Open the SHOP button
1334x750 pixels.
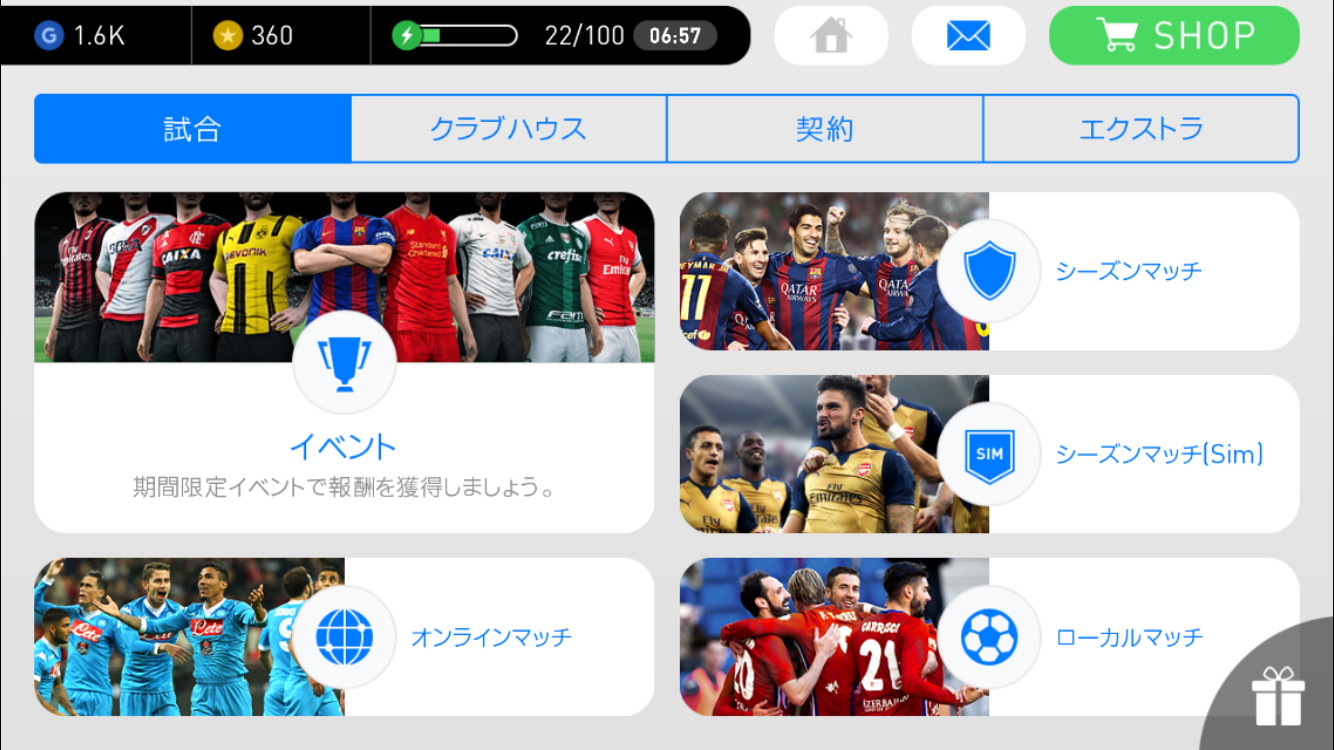[x=1174, y=36]
